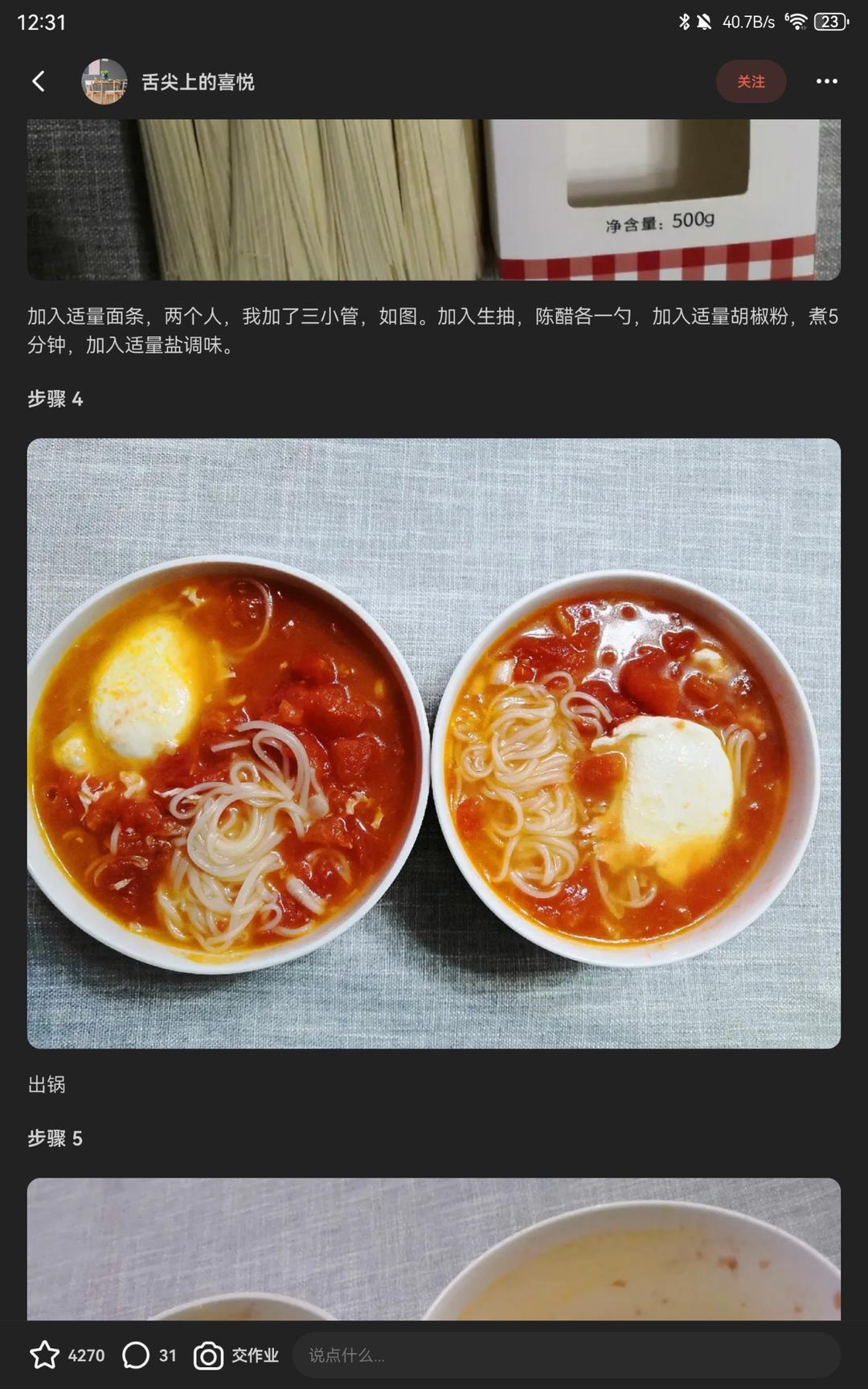Viewport: 868px width, 1389px height.
Task: View step 4 noodle bowls photo
Action: (434, 743)
